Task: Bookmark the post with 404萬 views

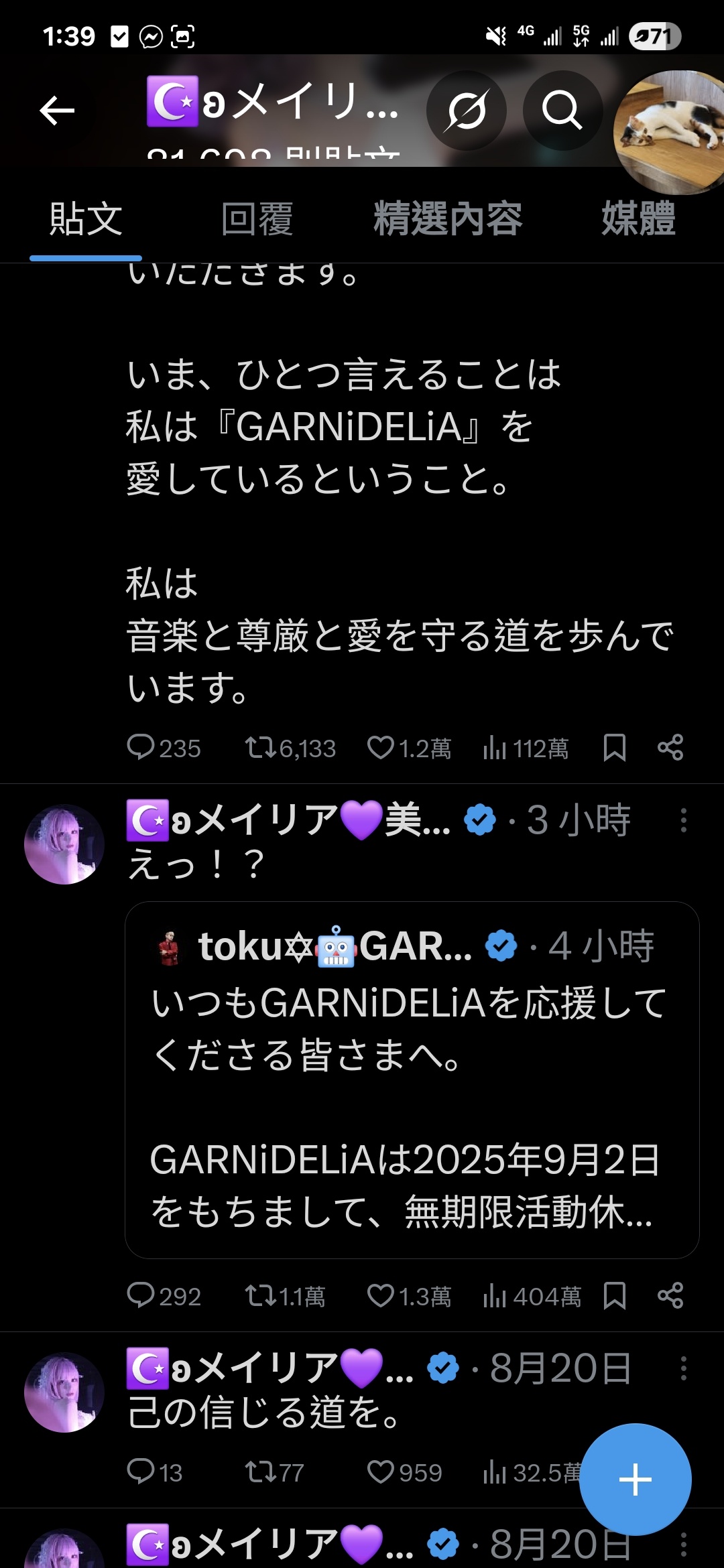Action: [614, 1295]
